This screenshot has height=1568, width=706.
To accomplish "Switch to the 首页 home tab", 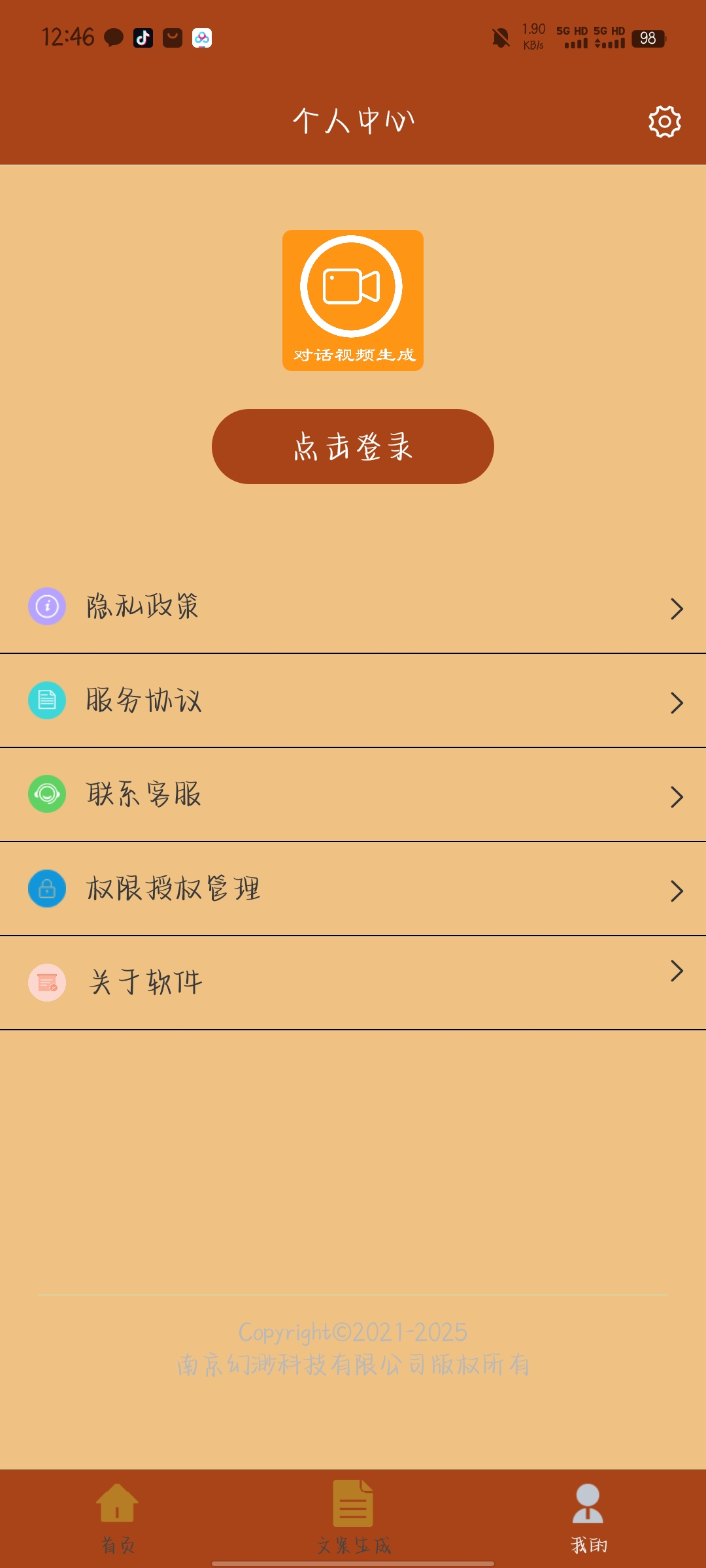I will pyautogui.click(x=118, y=1518).
